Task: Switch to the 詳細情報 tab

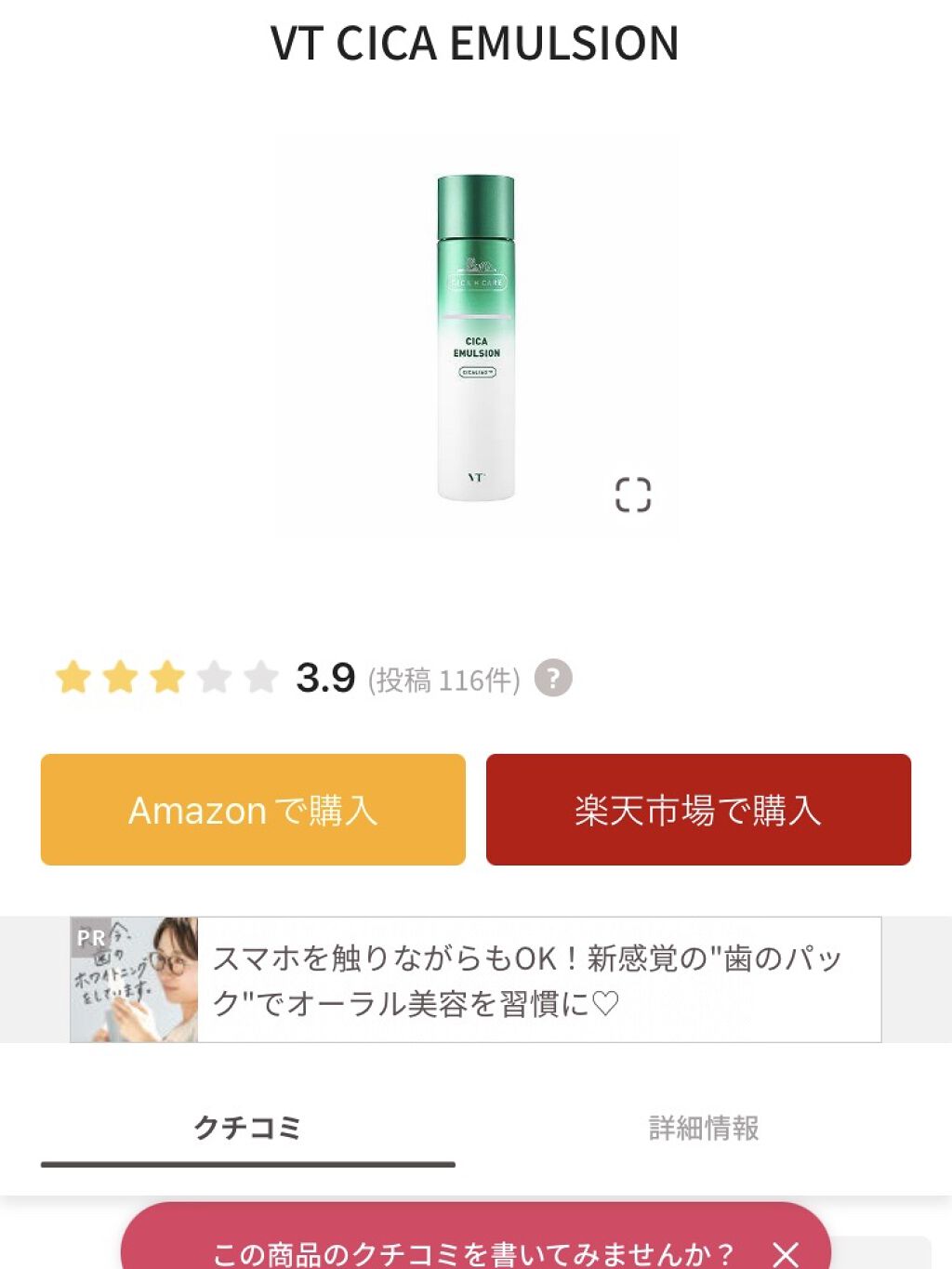Action: 704,1129
